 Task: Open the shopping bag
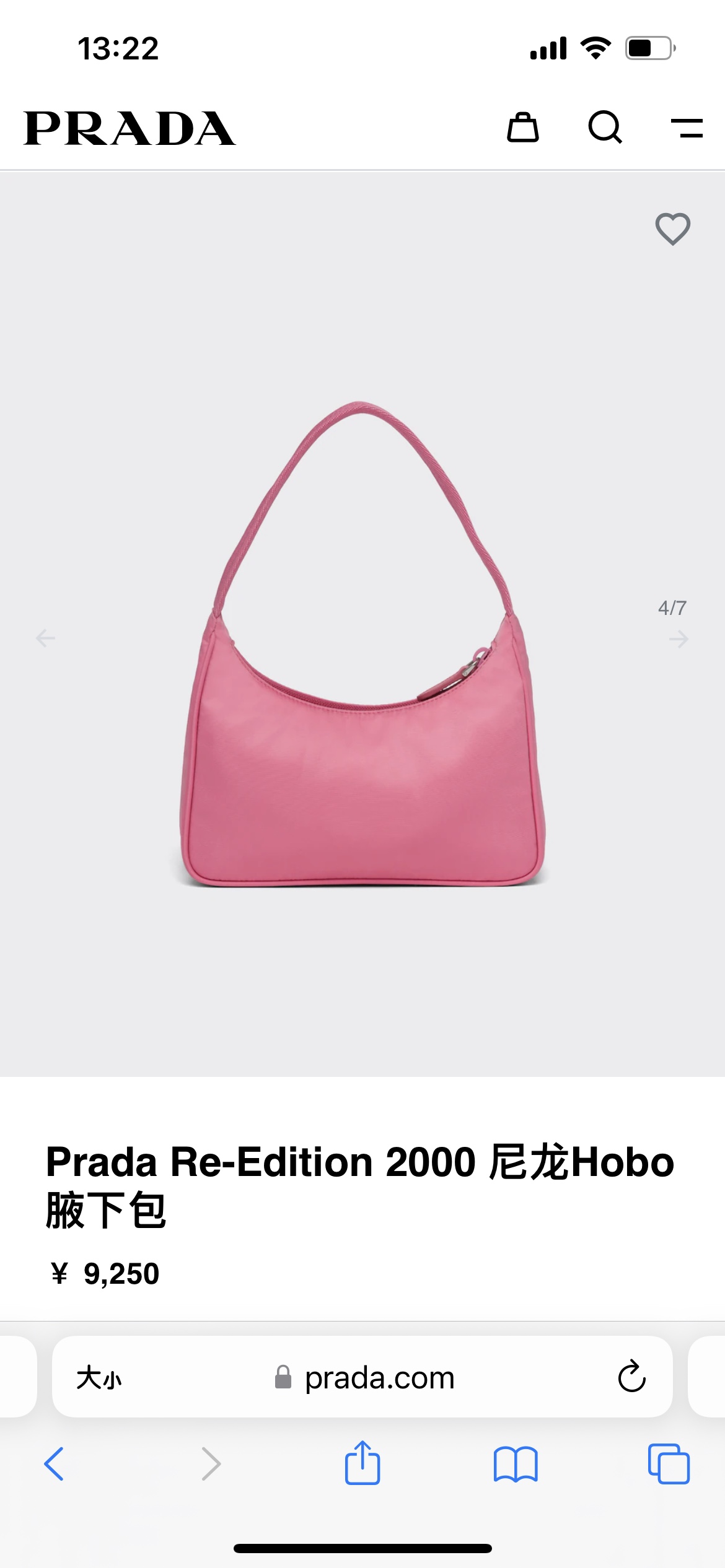522,128
